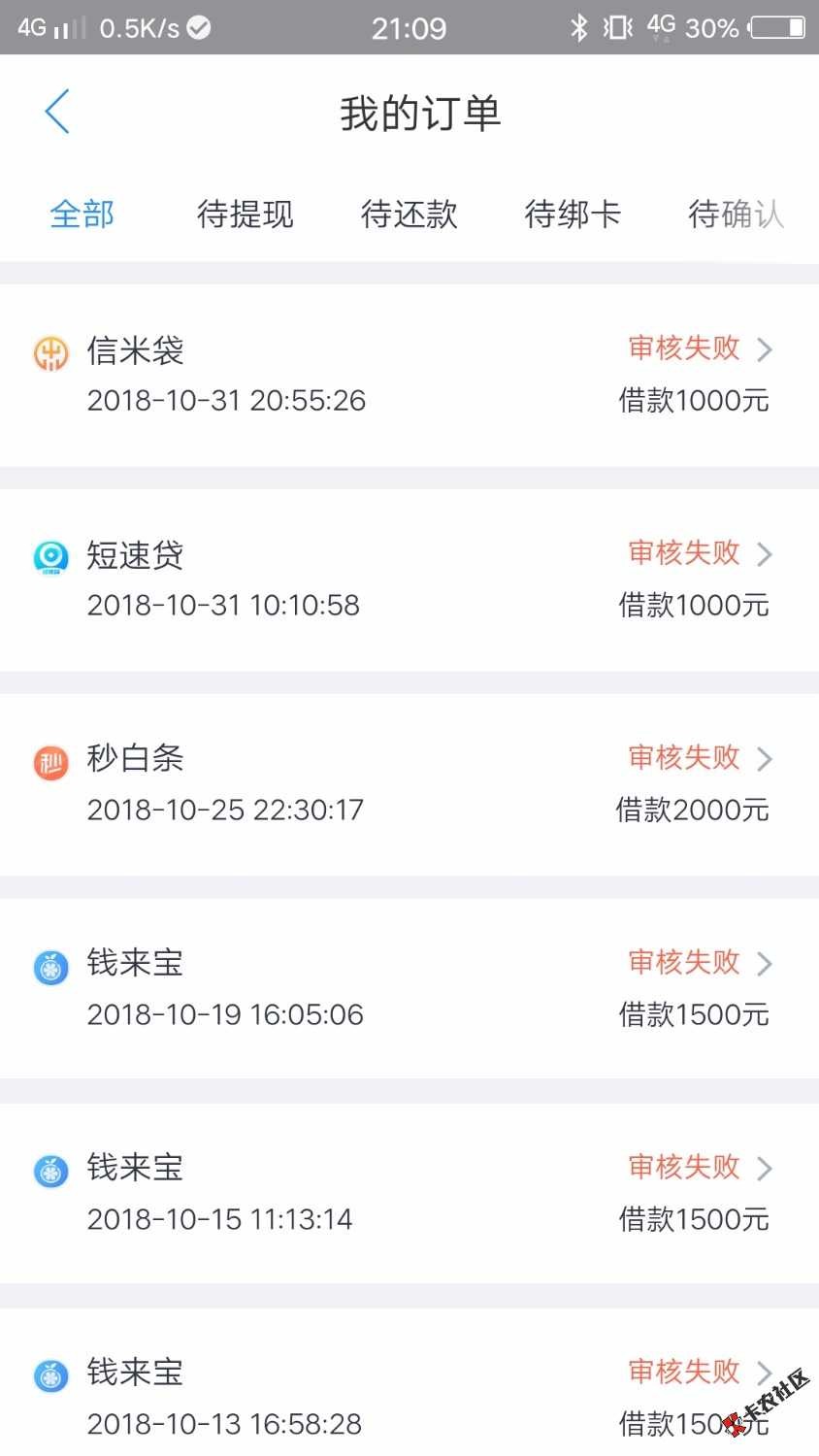Open the 信米袋 order
819x1456 pixels.
[x=409, y=375]
